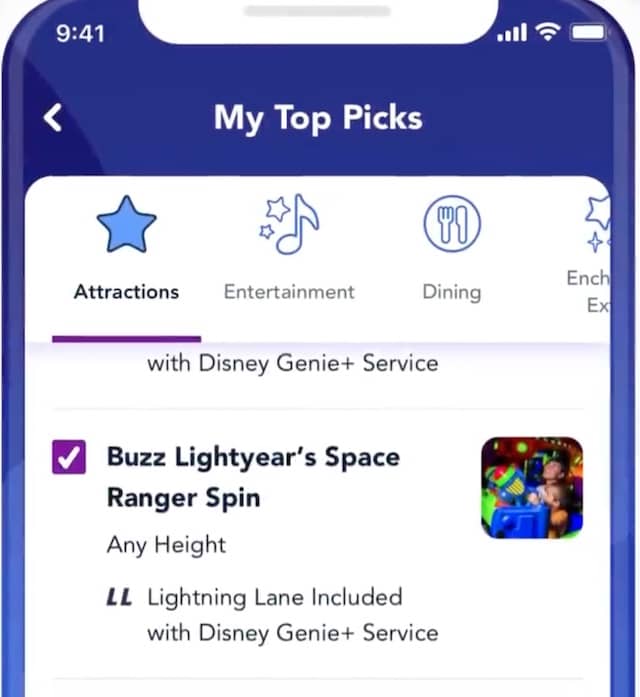
Task: Switch to the Entertainment tab
Action: tap(289, 250)
